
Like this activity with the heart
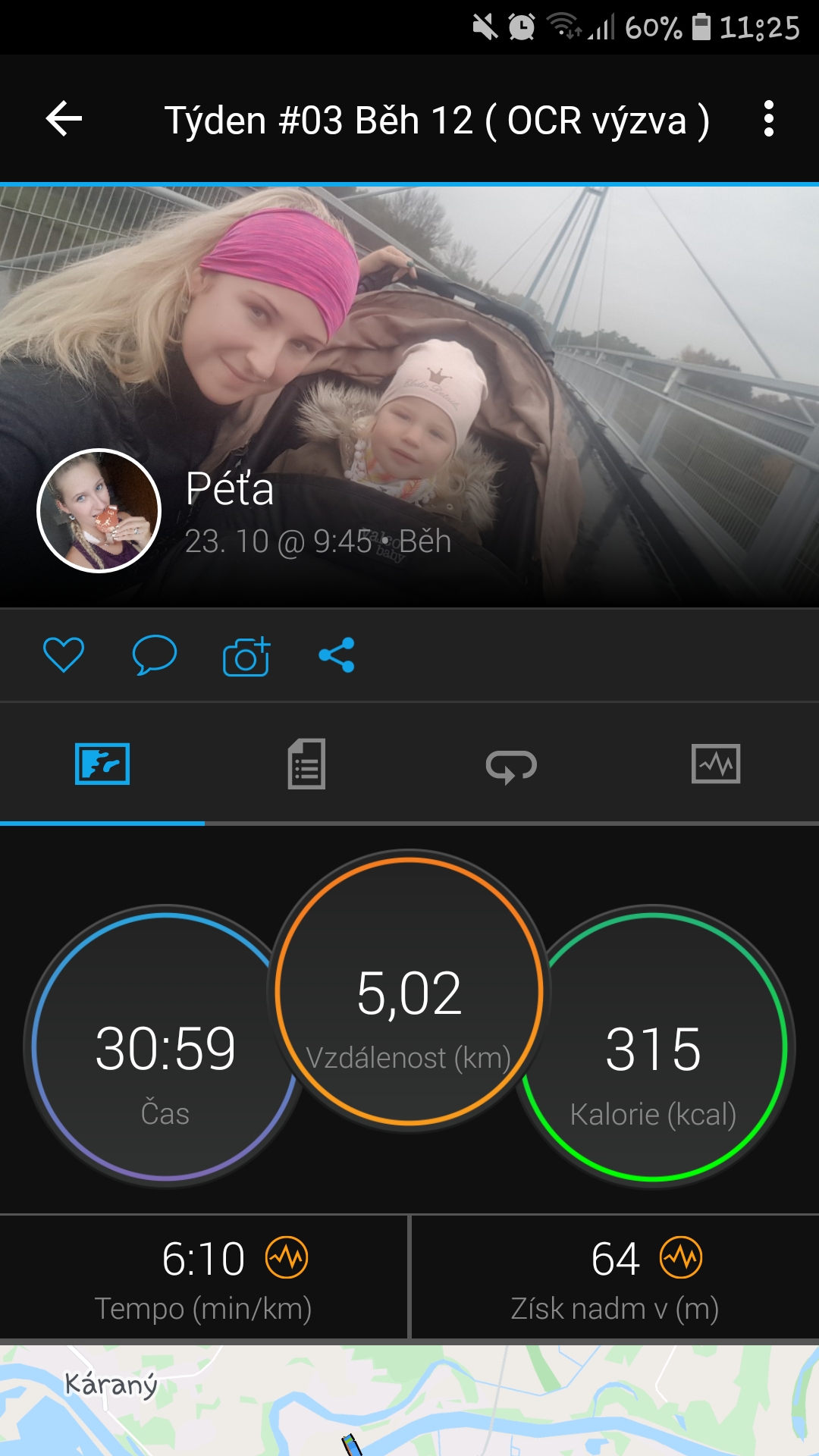[64, 655]
